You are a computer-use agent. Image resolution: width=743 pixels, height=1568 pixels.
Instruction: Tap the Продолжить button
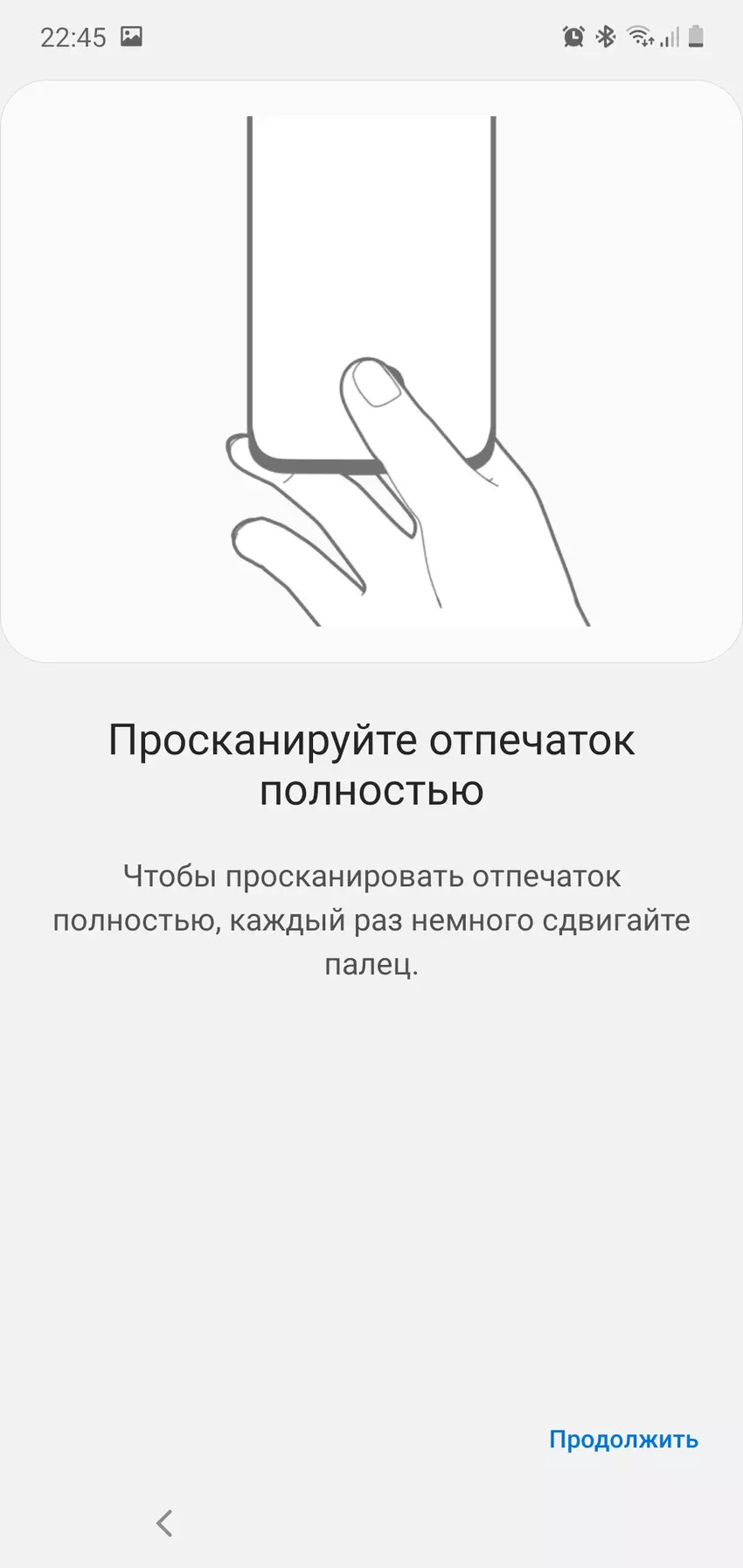(x=623, y=1440)
